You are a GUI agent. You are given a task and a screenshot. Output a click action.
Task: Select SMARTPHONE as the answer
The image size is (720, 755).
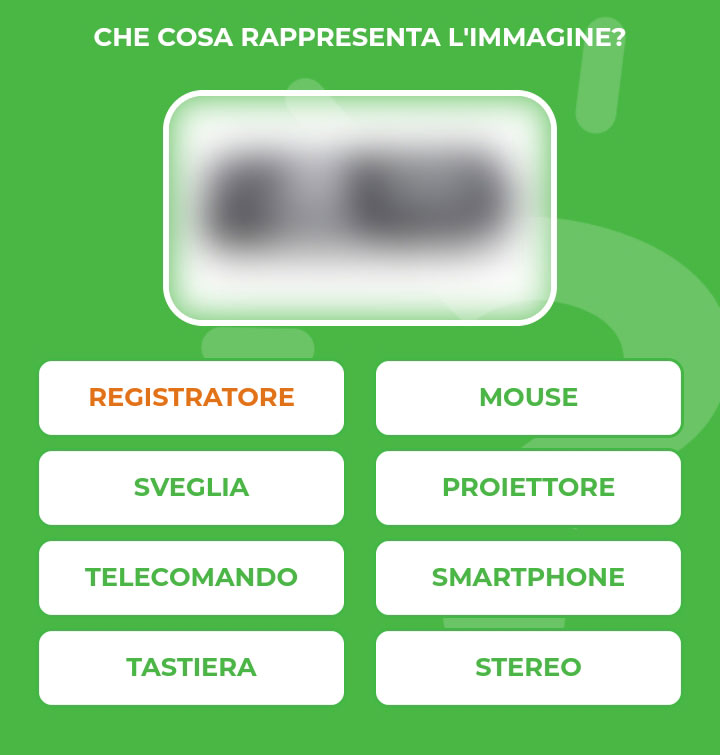click(x=528, y=578)
